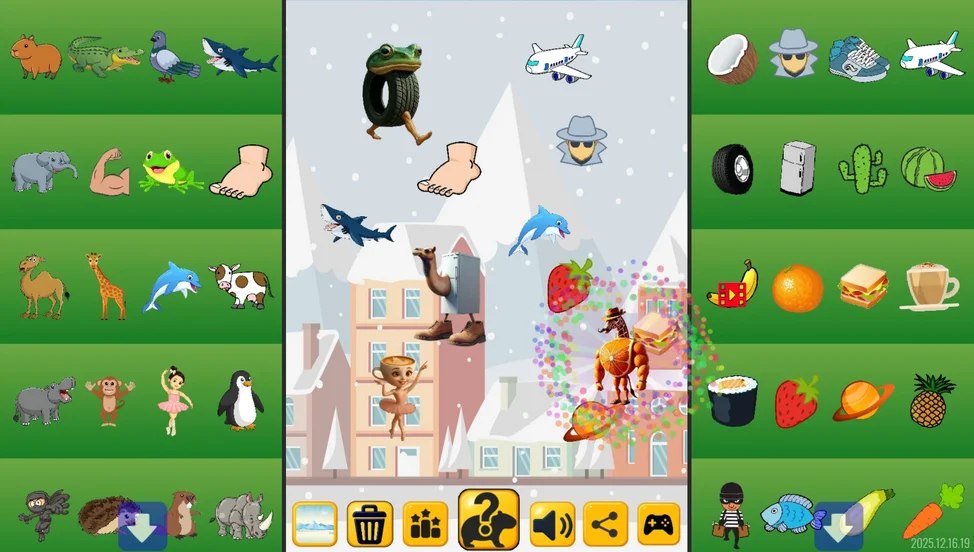Select the giraffe animal

tap(106, 286)
